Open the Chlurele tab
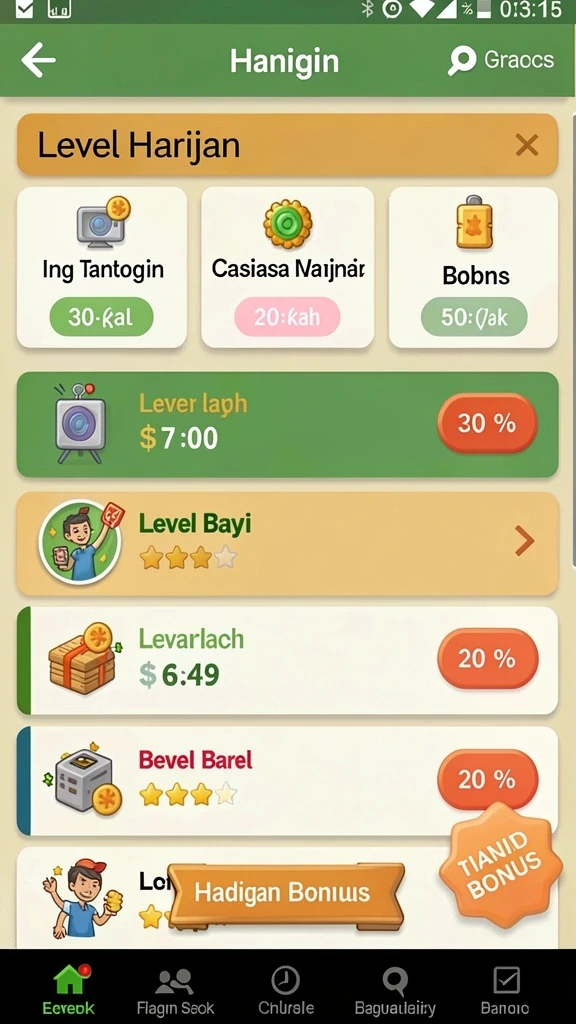 pos(286,990)
